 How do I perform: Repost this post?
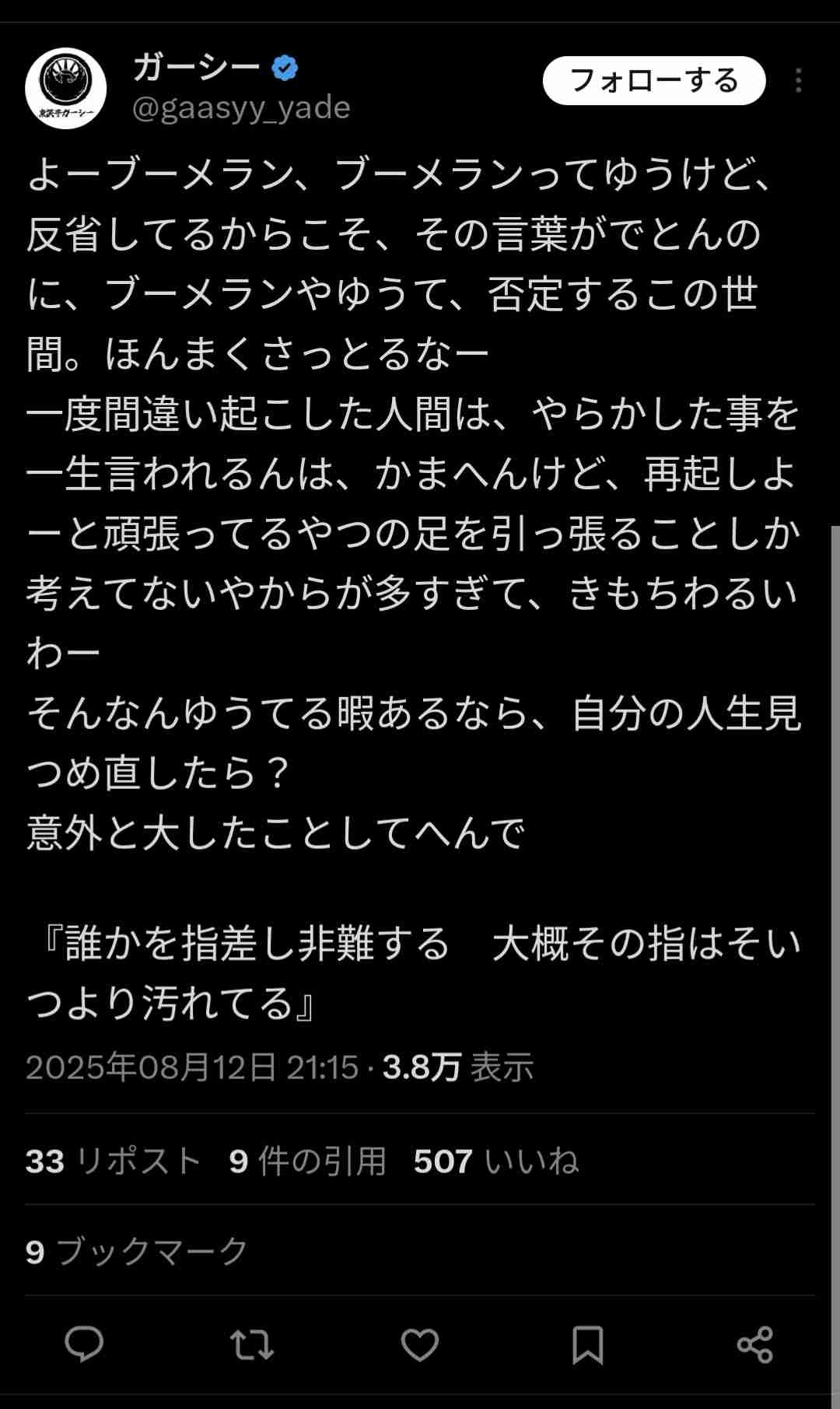252,1344
